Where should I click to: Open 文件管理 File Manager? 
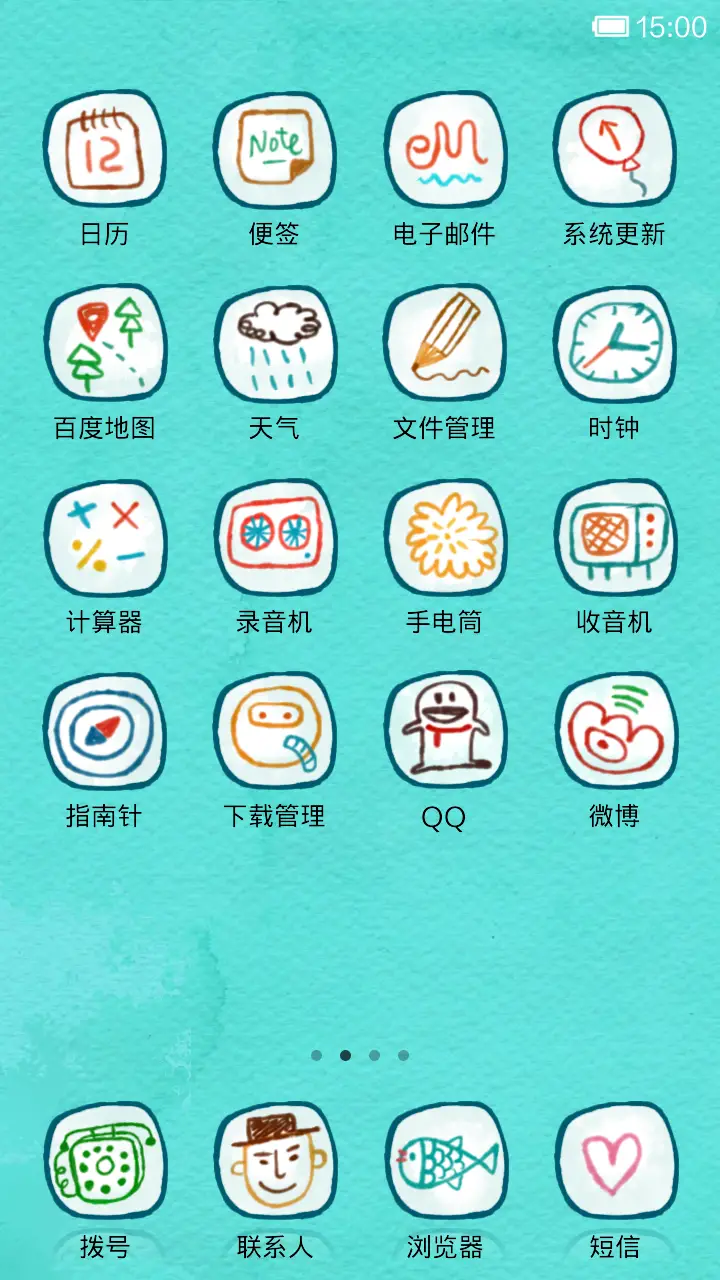tap(444, 343)
